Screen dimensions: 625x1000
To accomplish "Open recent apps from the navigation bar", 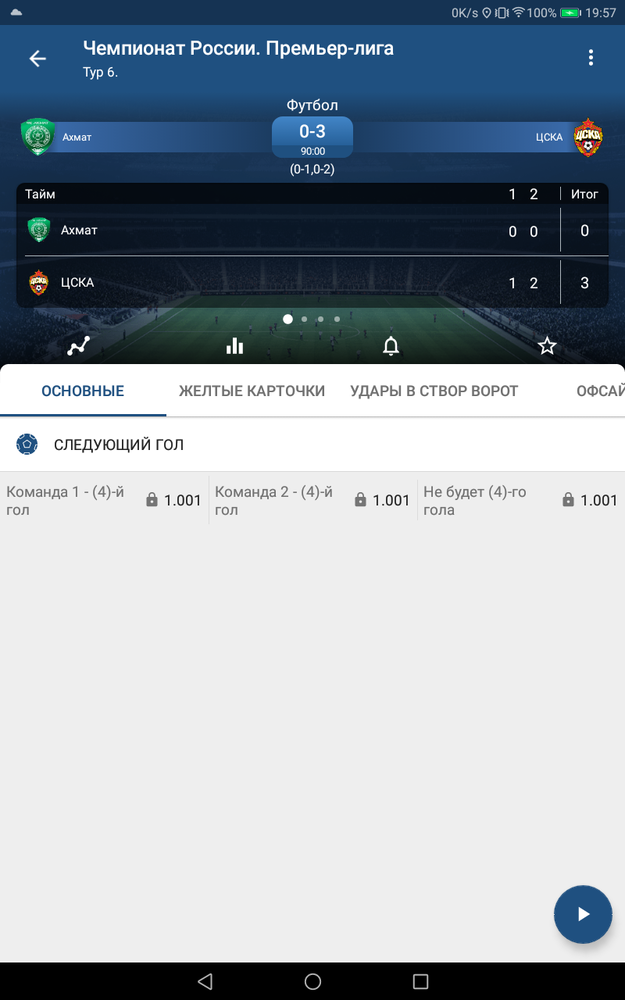I will [x=420, y=981].
